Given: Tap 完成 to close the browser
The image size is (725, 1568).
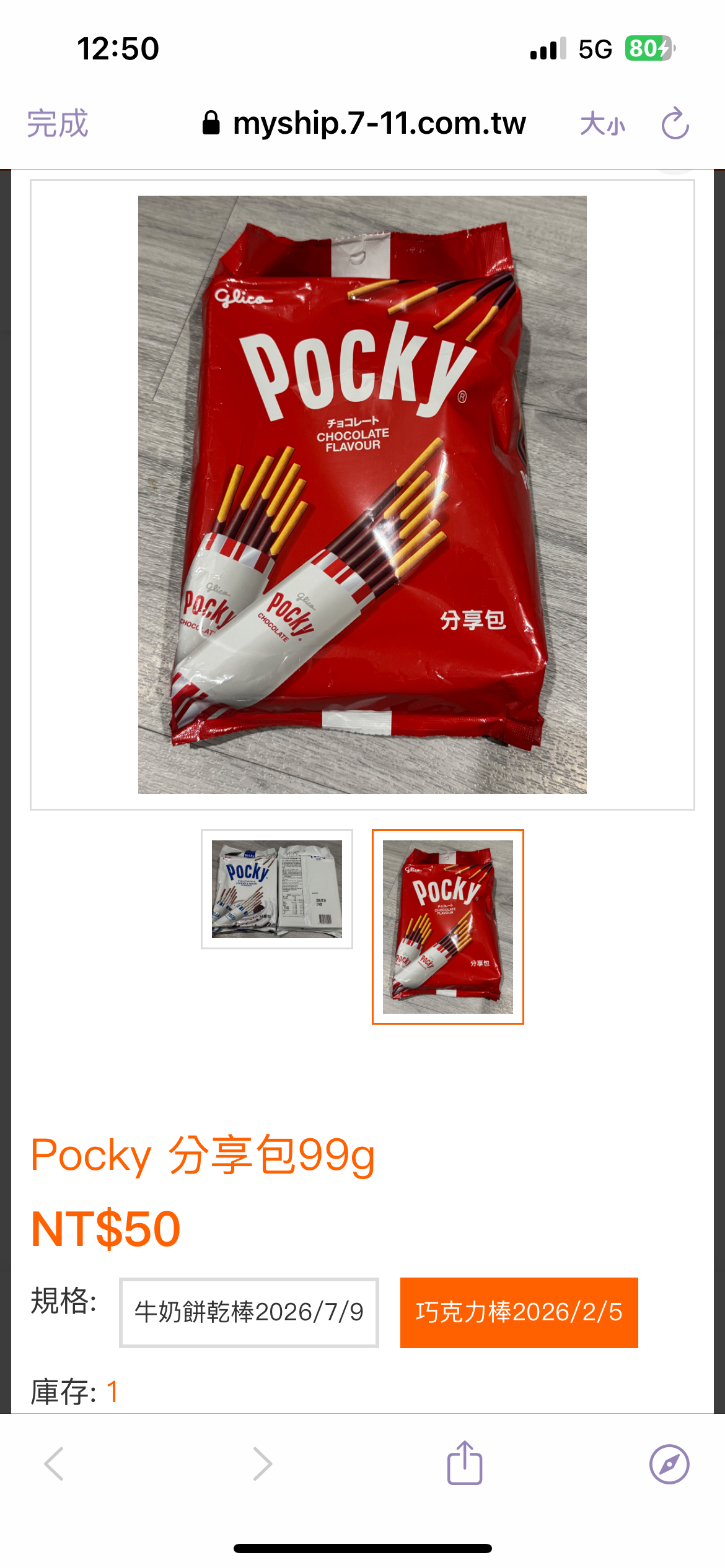Looking at the screenshot, I should click(x=58, y=123).
